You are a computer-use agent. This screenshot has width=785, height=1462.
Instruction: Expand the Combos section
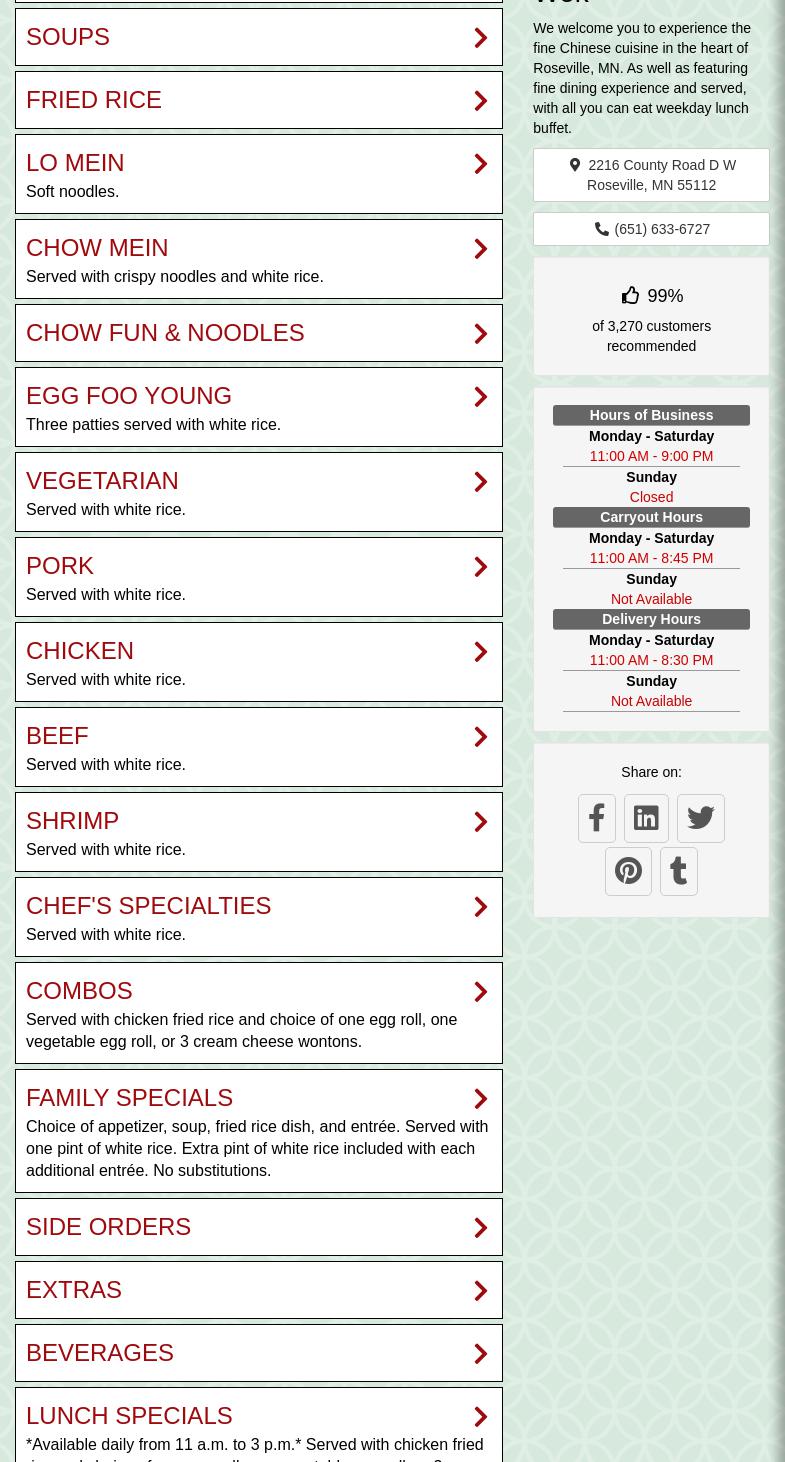(258, 991)
